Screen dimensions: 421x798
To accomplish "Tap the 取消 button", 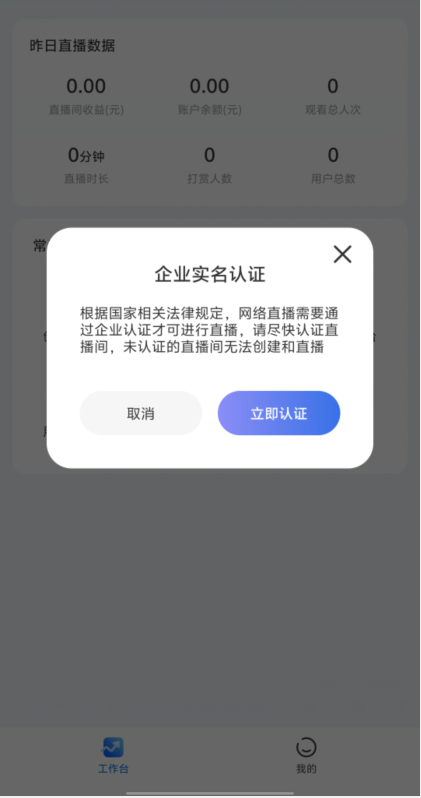I will [x=141, y=413].
